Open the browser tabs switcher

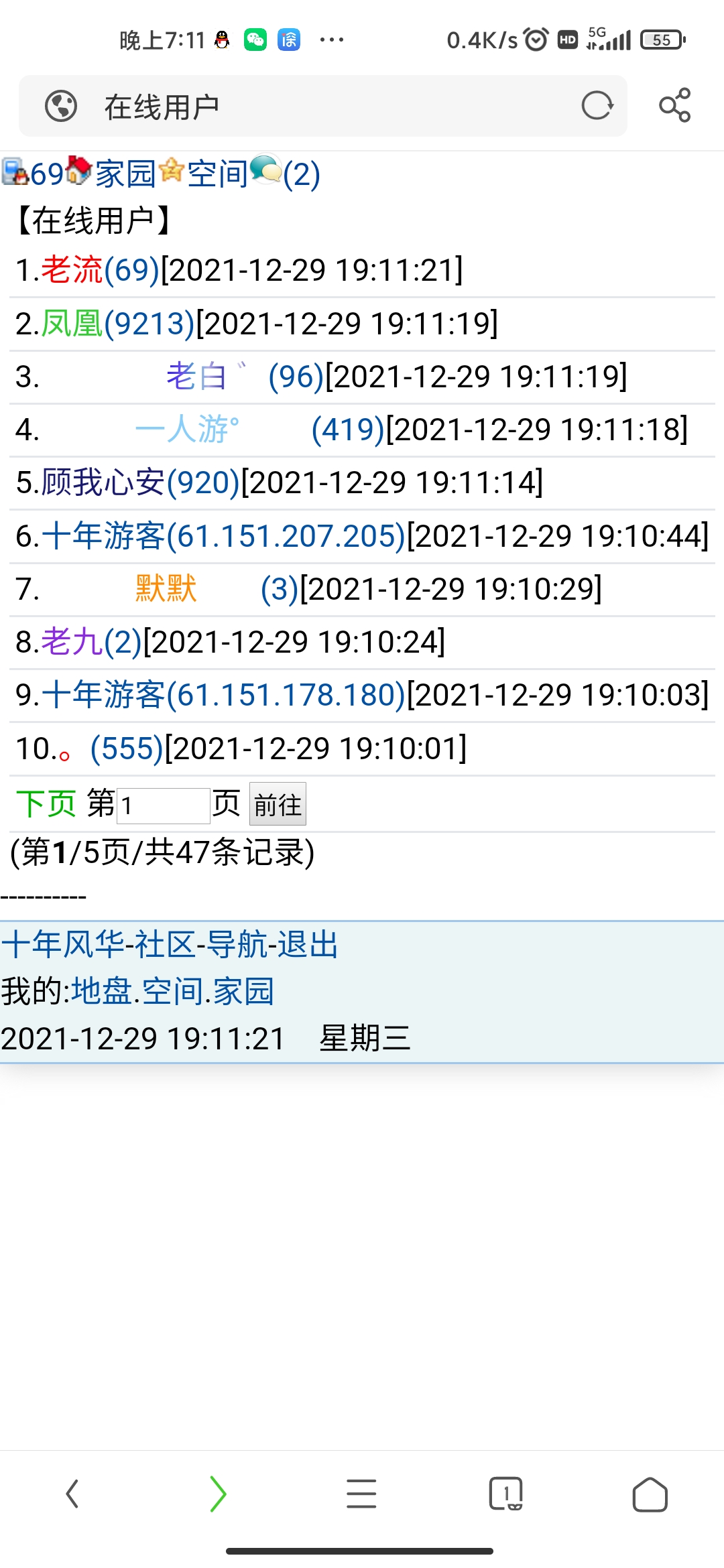(x=505, y=1494)
